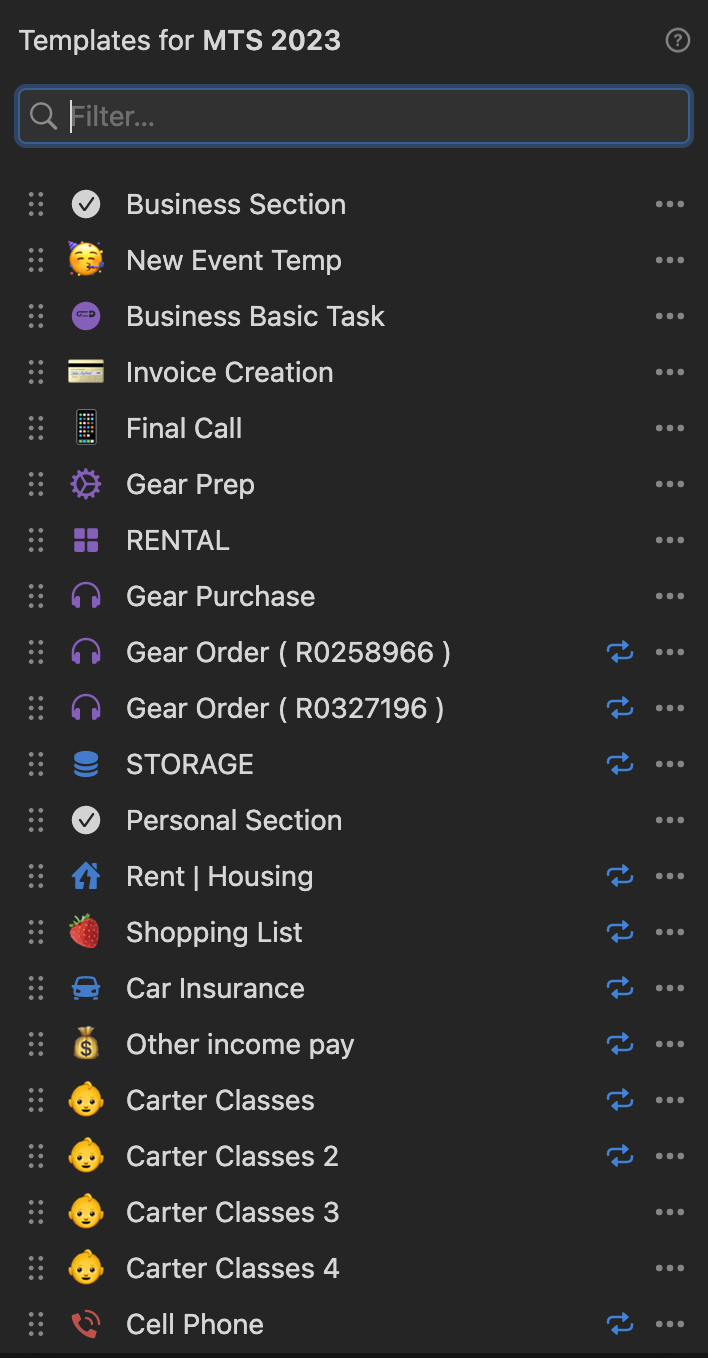The height and width of the screenshot is (1358, 708).
Task: Open the Cell Phone template
Action: 195,1325
